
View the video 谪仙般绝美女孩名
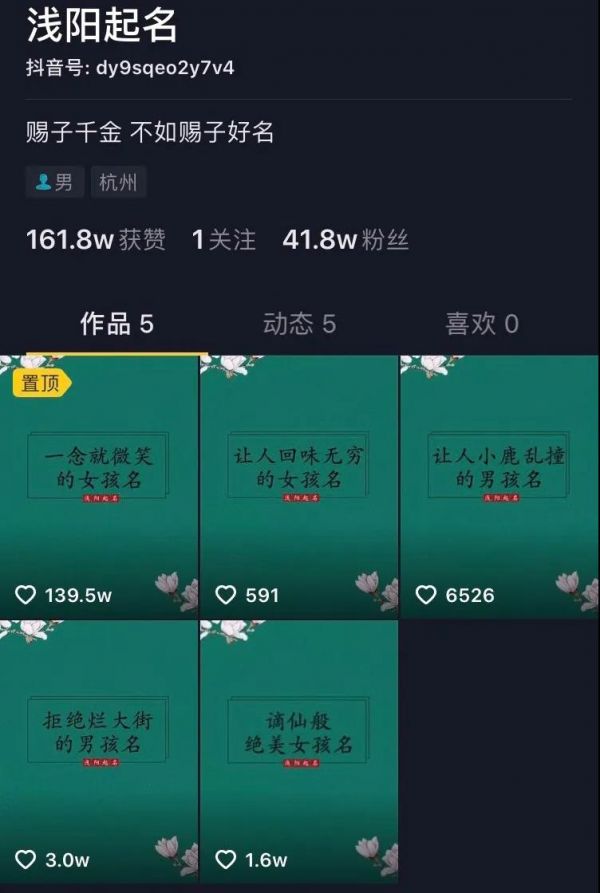click(x=299, y=751)
